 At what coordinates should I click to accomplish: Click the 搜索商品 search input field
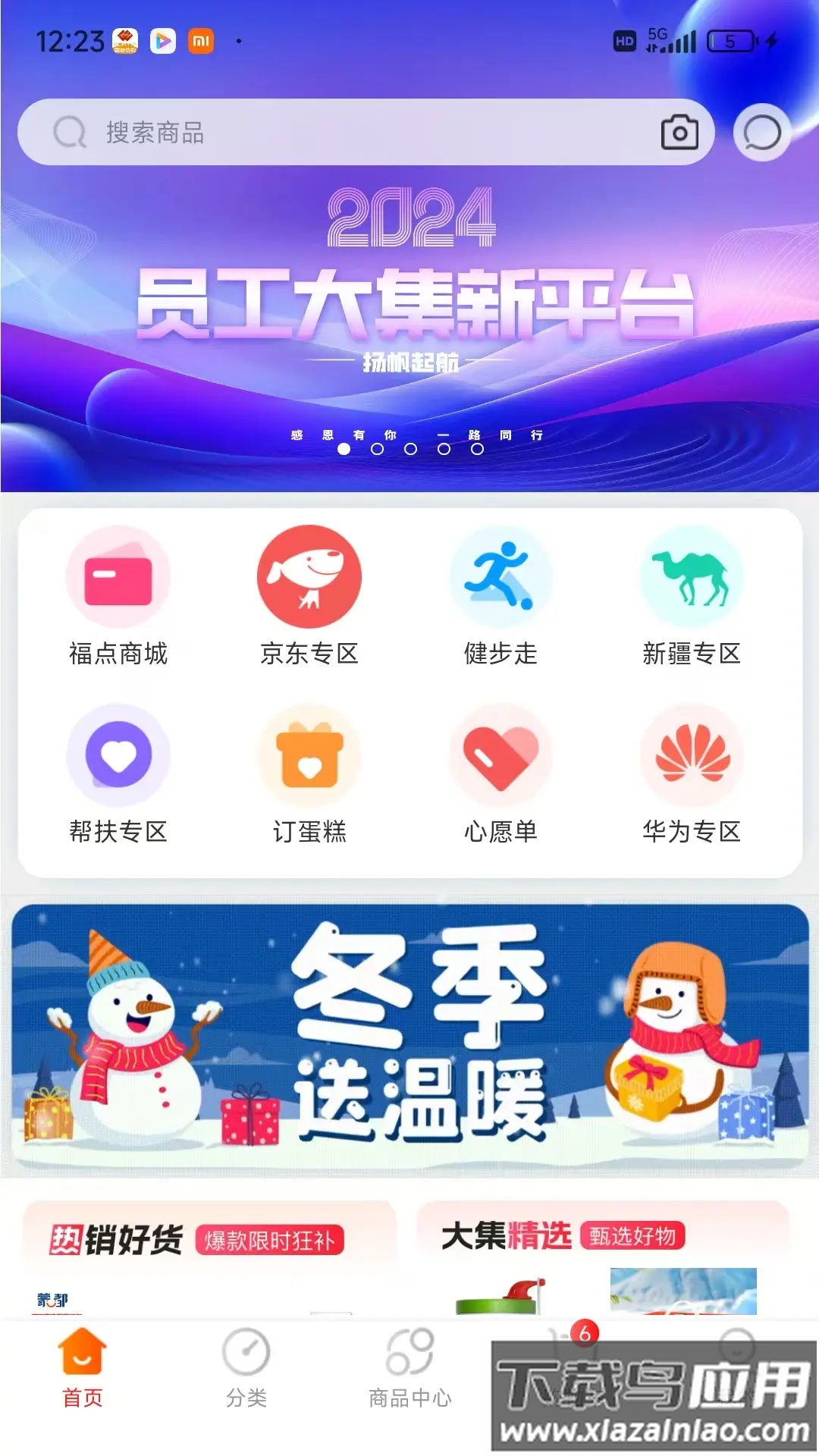303,132
